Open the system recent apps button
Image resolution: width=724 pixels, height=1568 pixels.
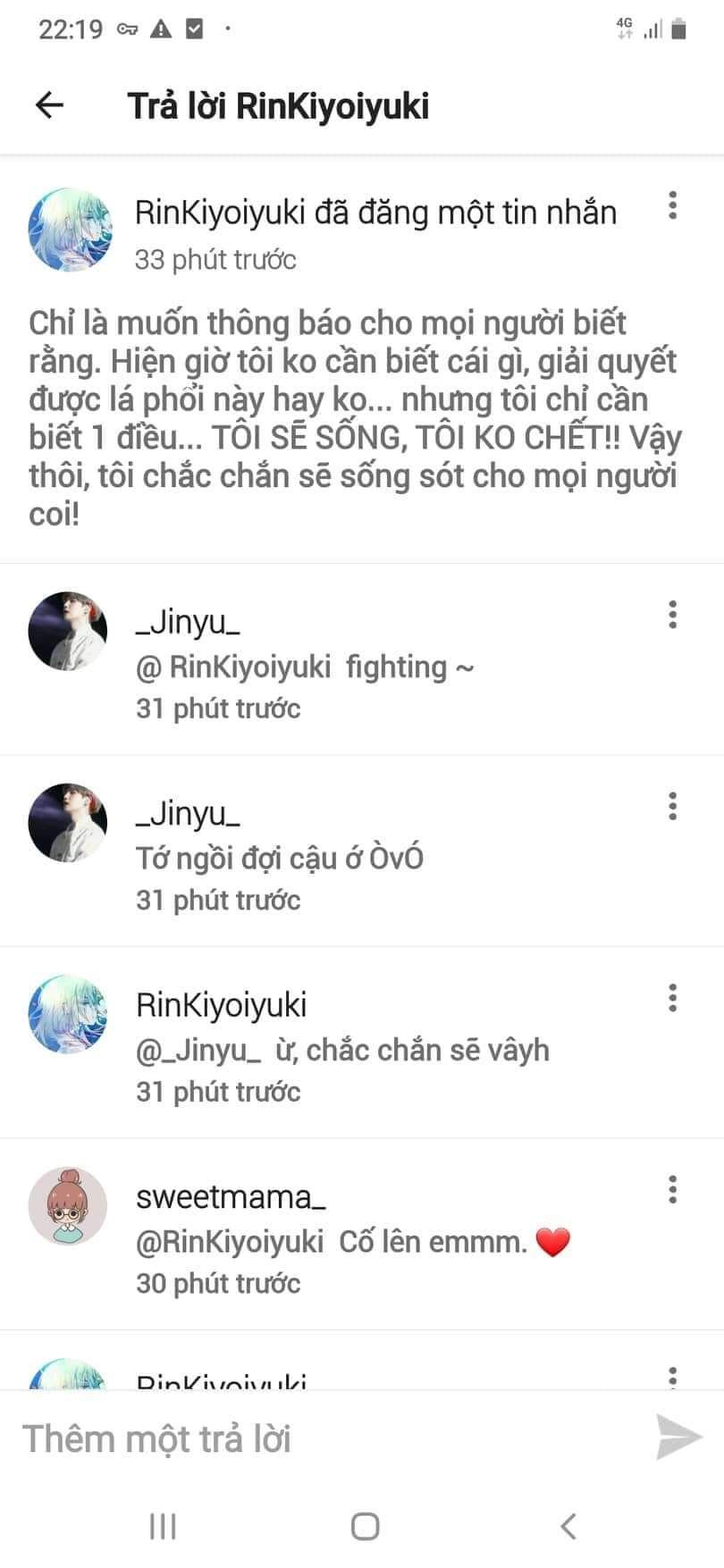coord(163,1526)
